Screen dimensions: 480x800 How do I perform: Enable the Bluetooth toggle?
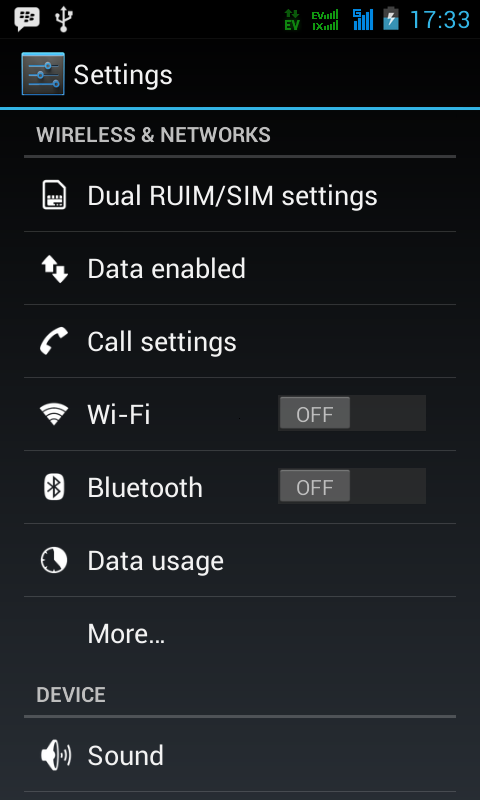pyautogui.click(x=351, y=486)
